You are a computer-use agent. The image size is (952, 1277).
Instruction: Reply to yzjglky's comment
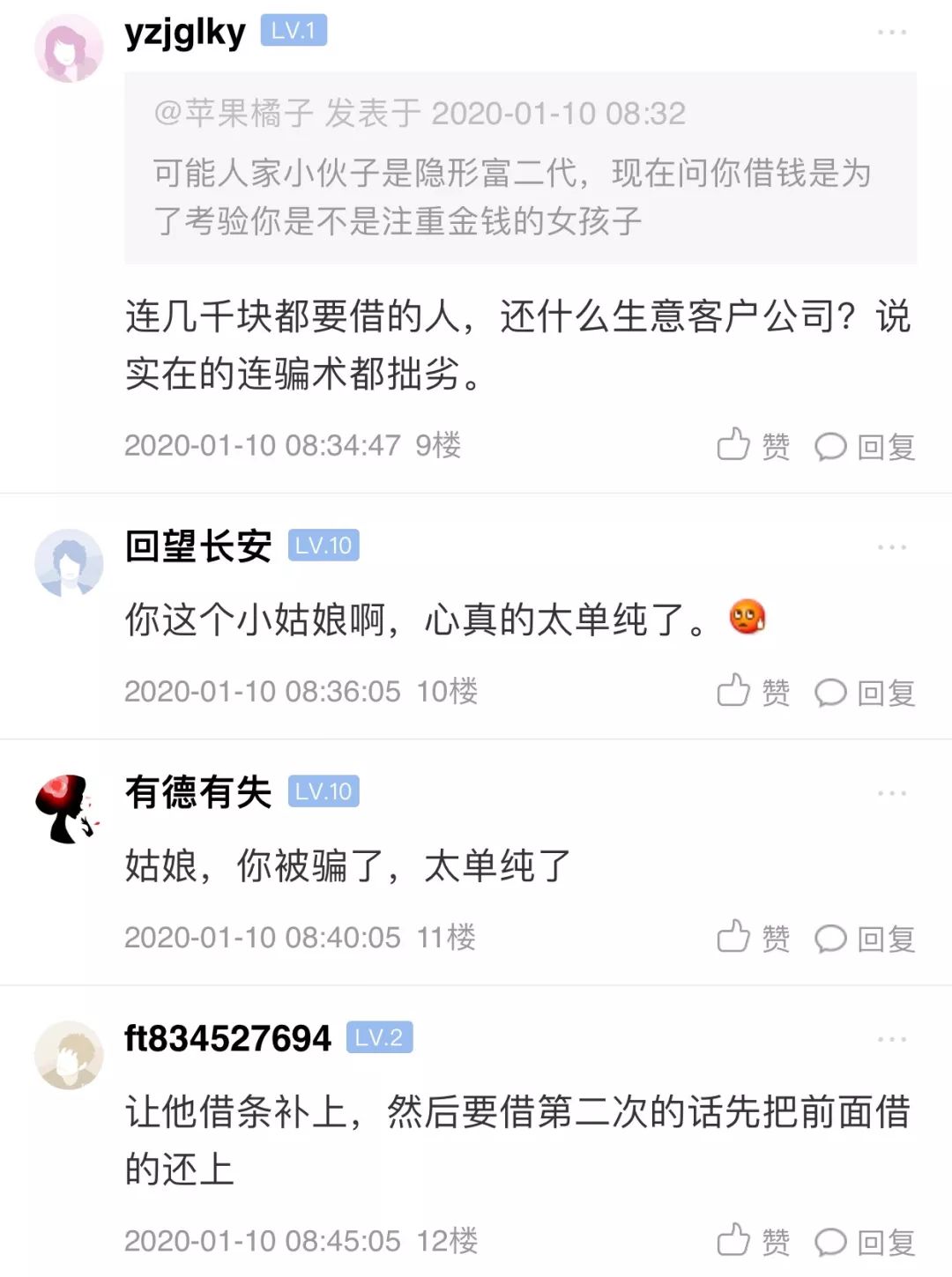click(864, 446)
